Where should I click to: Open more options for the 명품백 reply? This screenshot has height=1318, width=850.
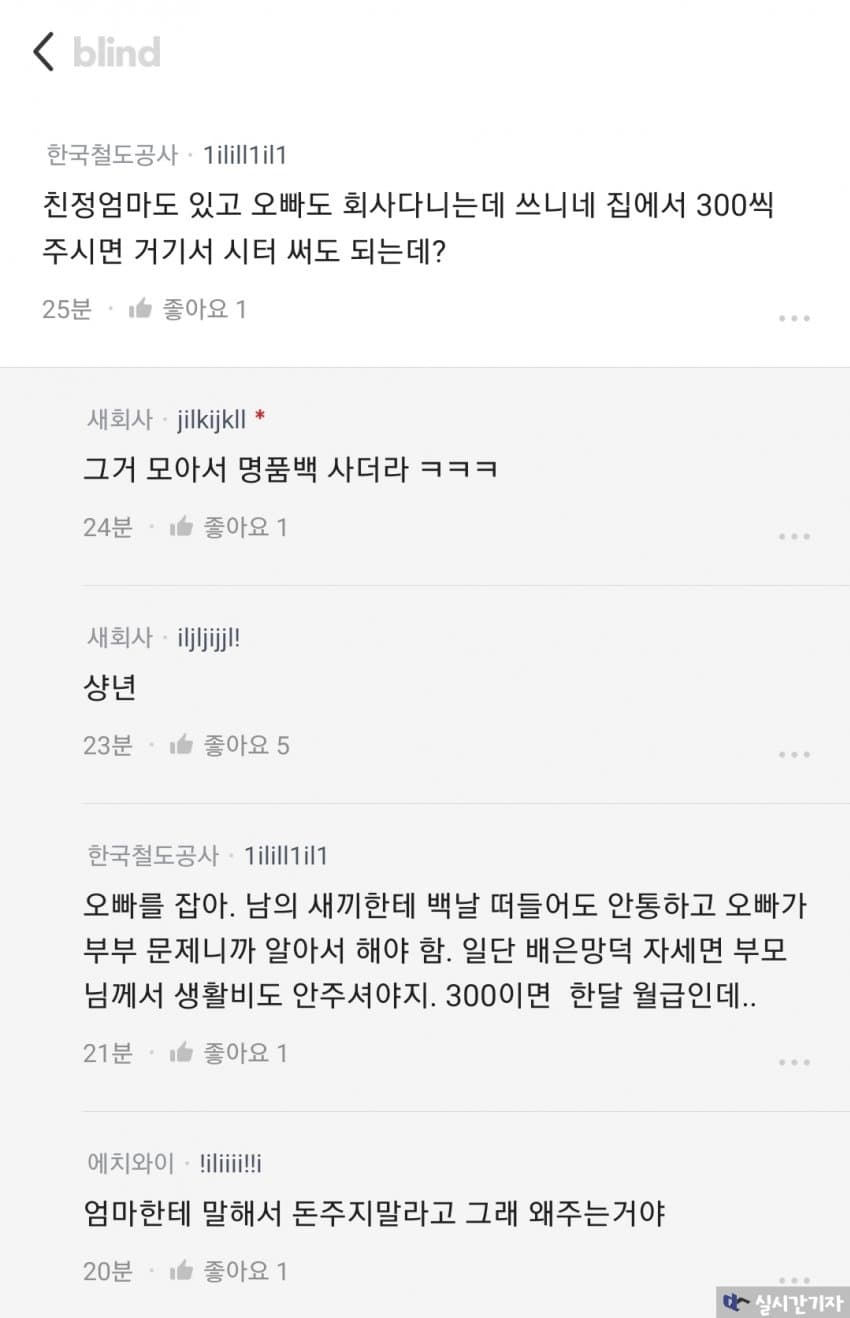coord(794,536)
